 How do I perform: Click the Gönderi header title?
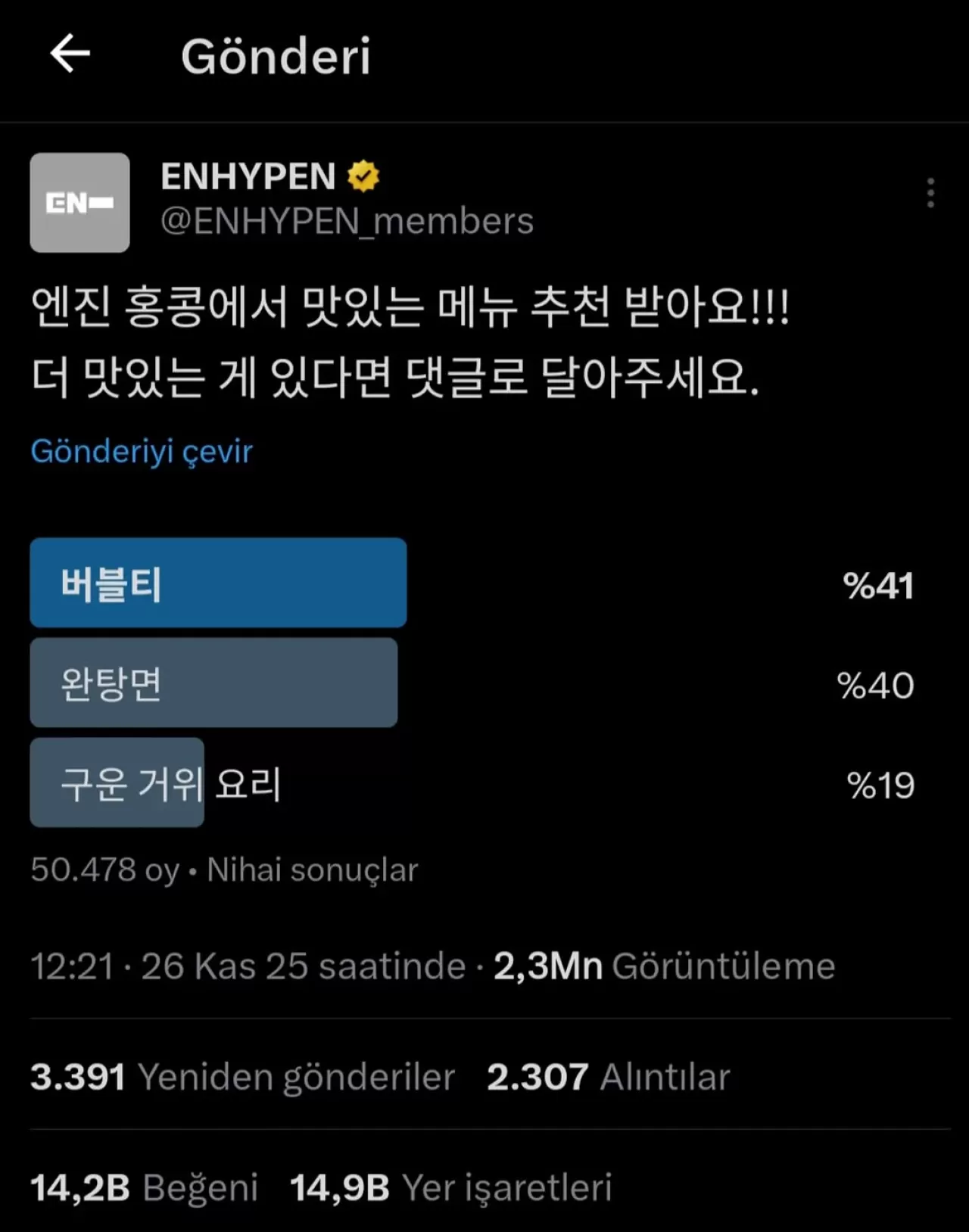[x=276, y=56]
